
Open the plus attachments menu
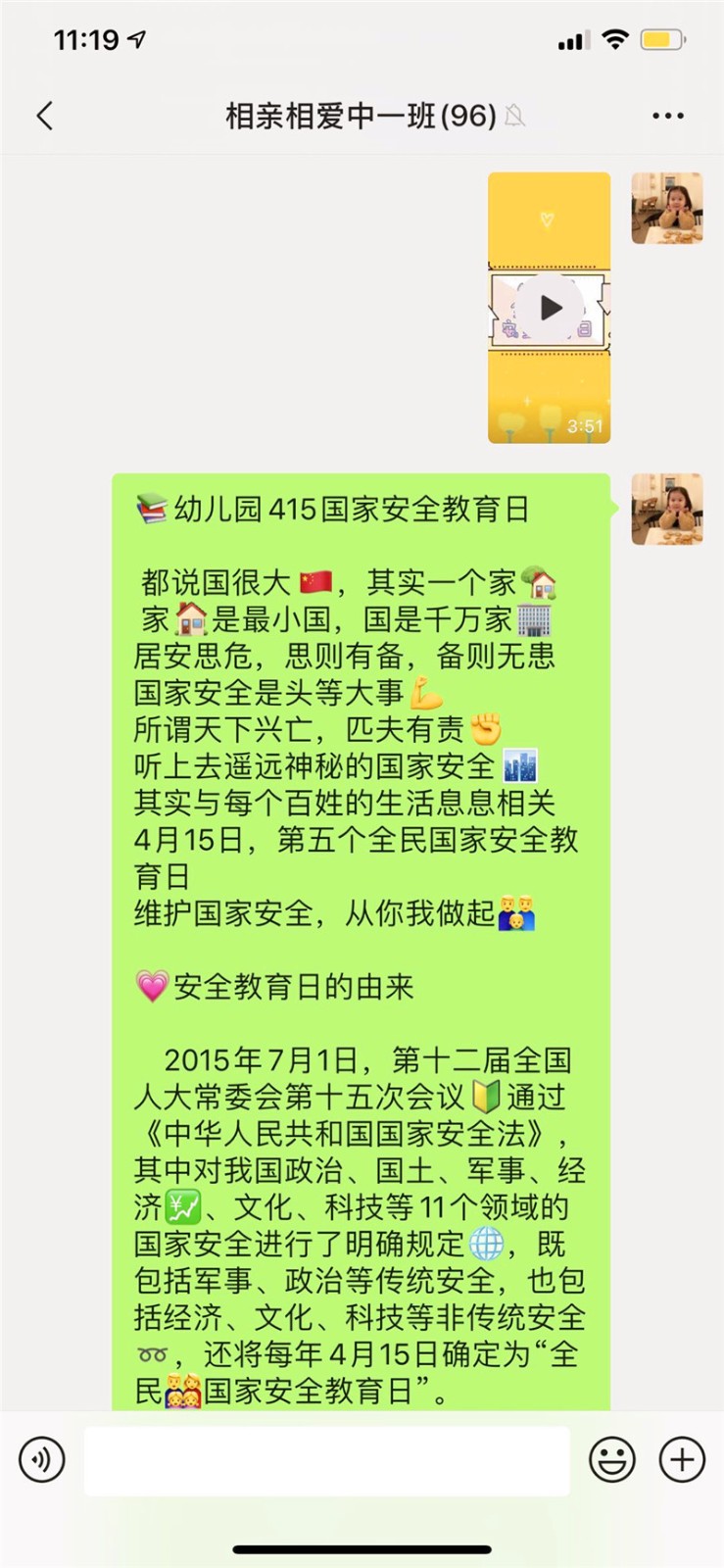(682, 1460)
